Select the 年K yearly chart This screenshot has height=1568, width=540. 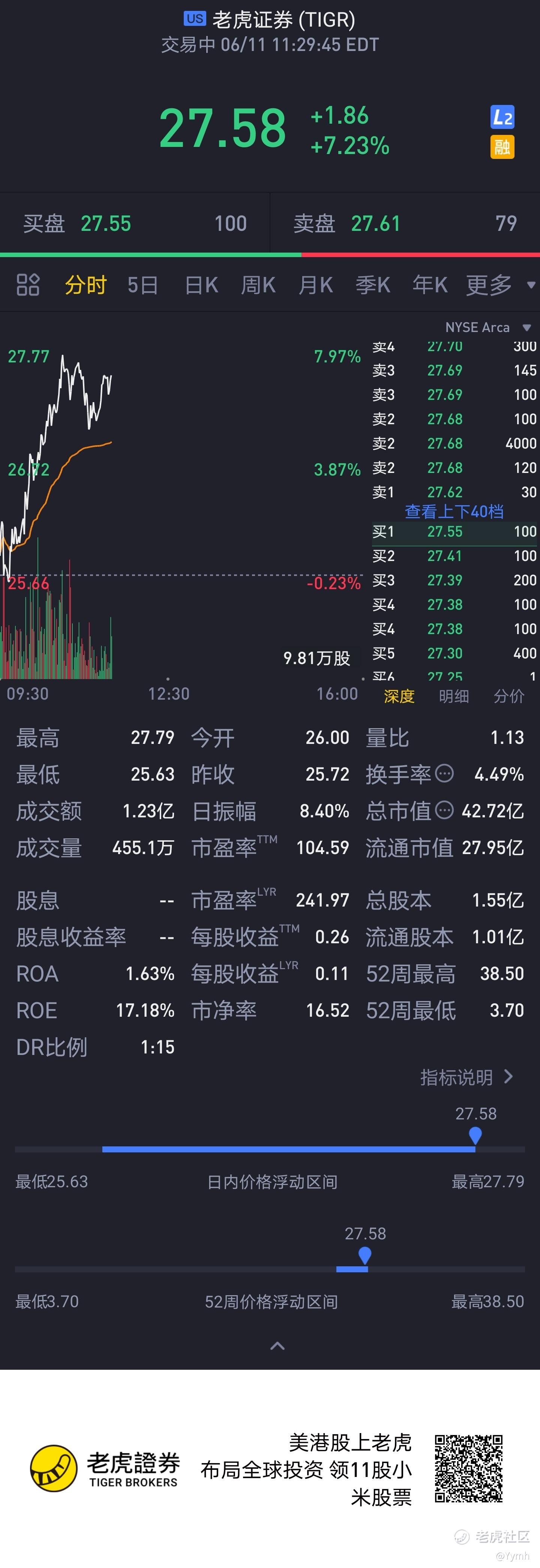pyautogui.click(x=430, y=285)
